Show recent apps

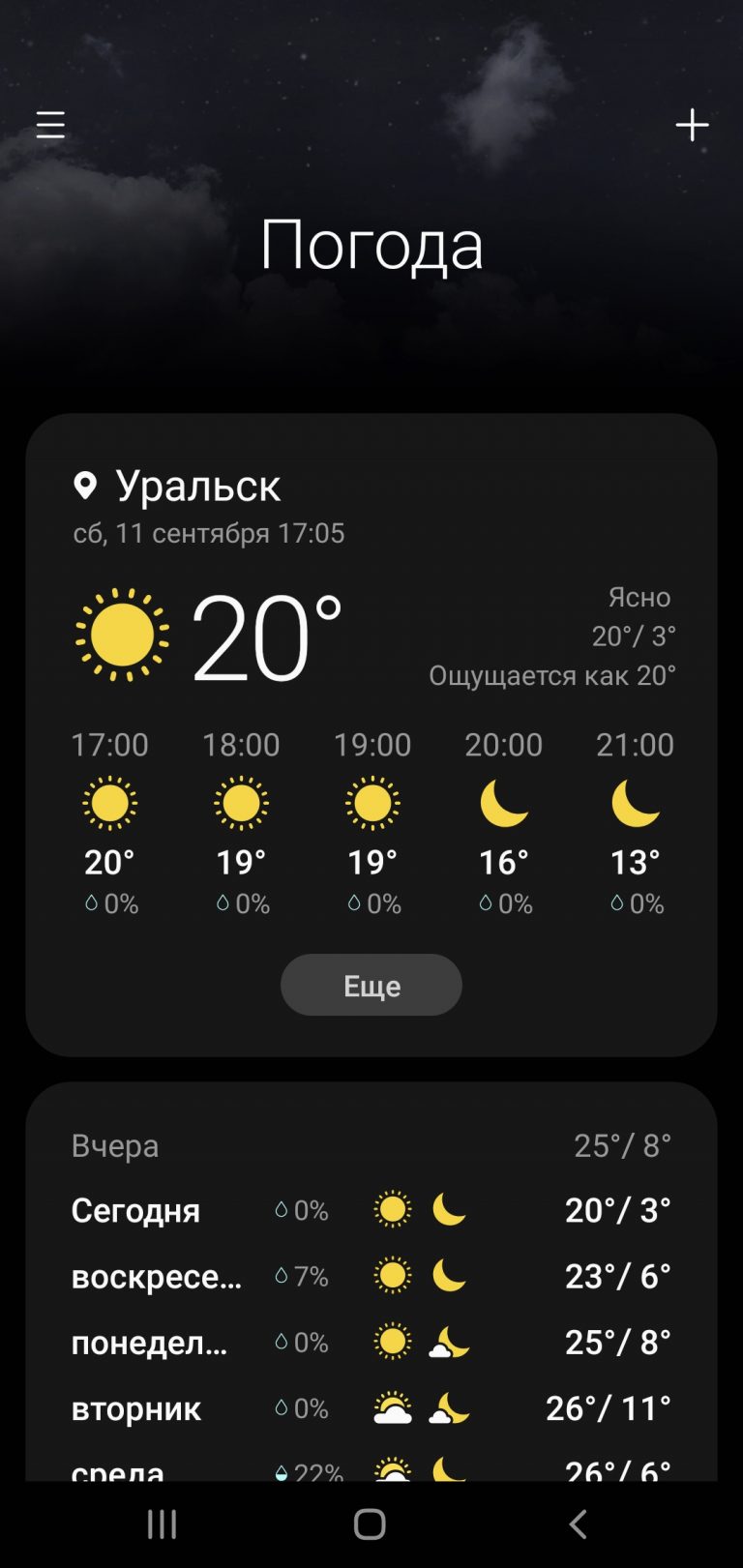pyautogui.click(x=162, y=1524)
